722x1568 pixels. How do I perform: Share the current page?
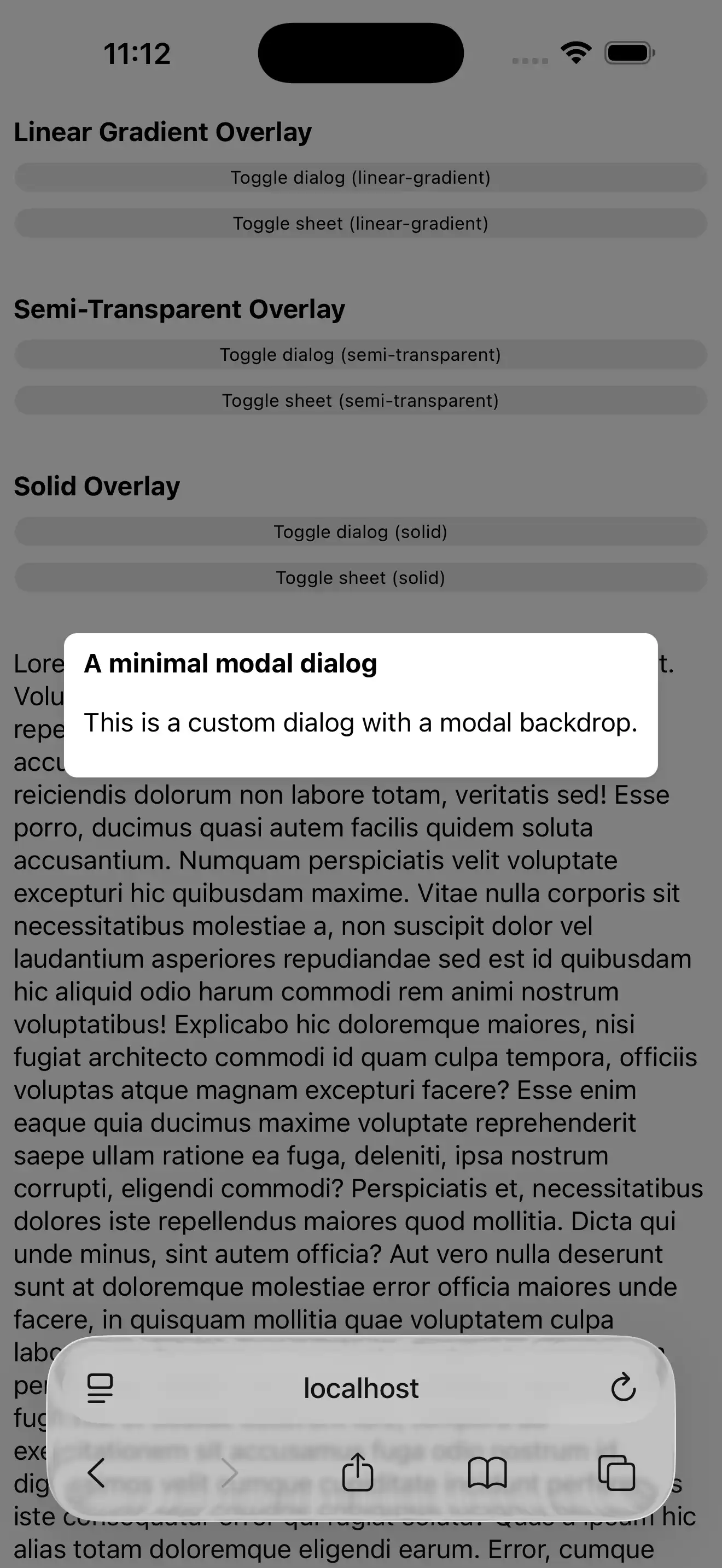point(357,1472)
